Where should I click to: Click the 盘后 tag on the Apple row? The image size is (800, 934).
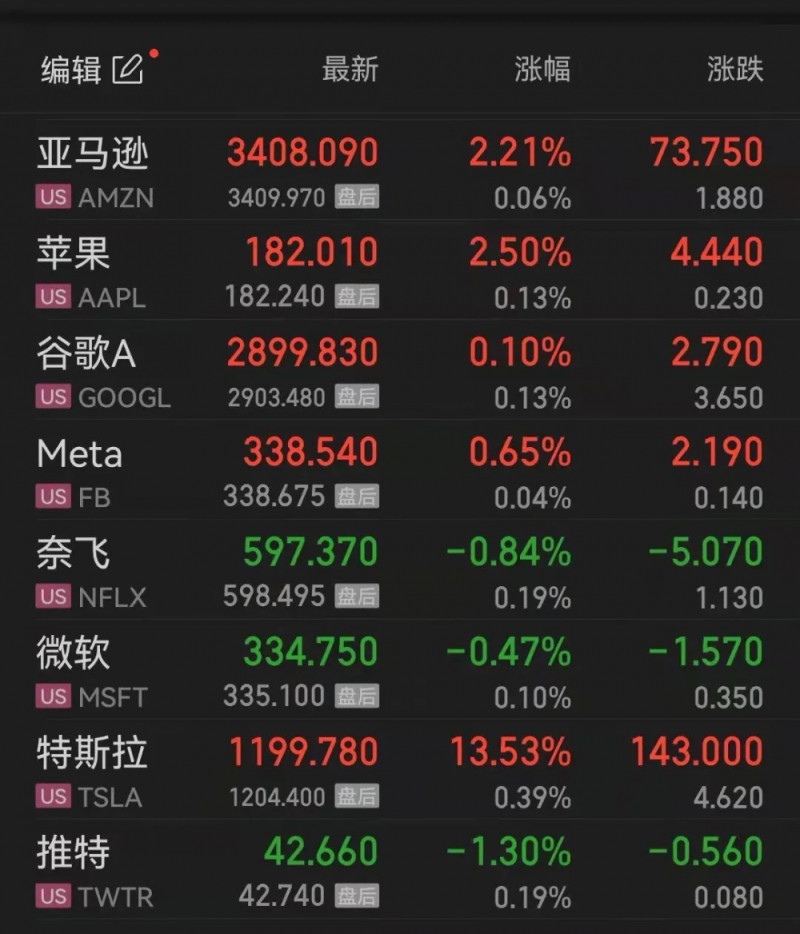click(x=355, y=297)
